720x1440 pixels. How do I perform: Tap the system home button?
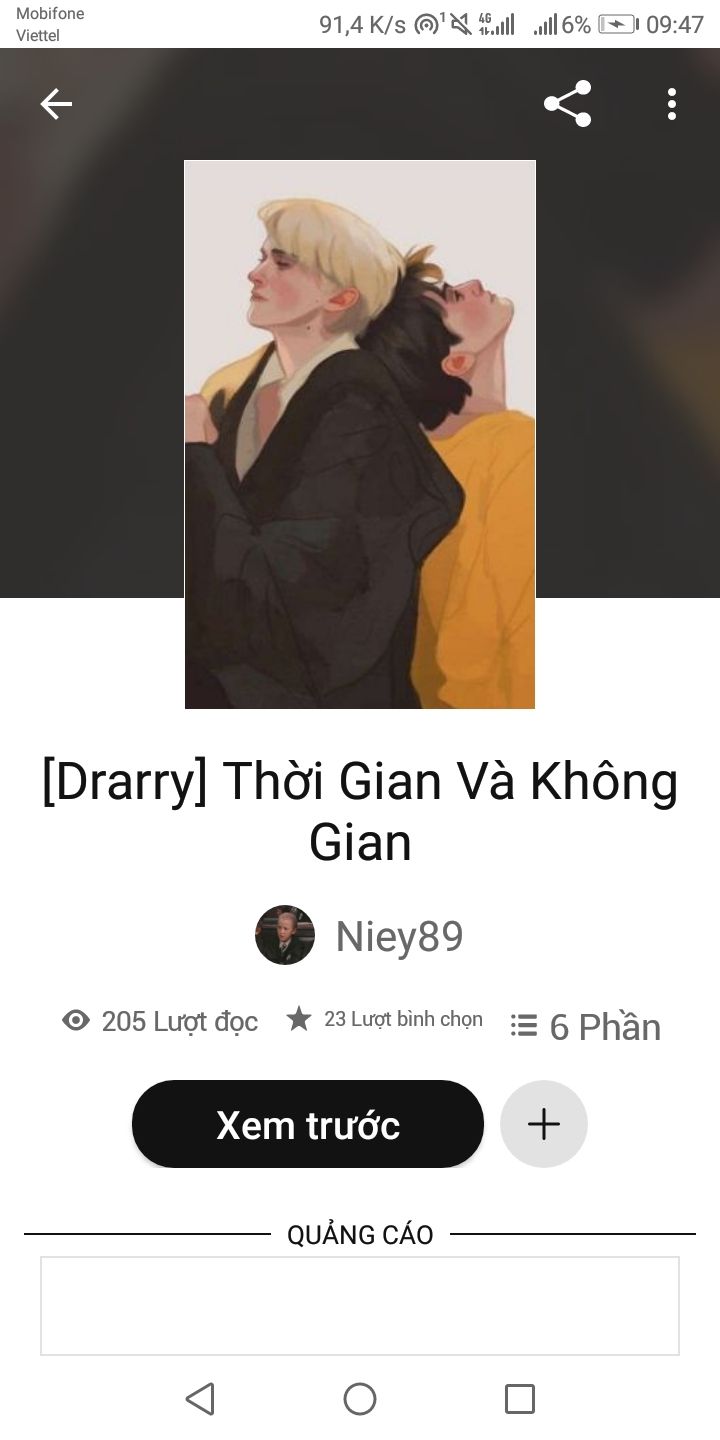360,1398
